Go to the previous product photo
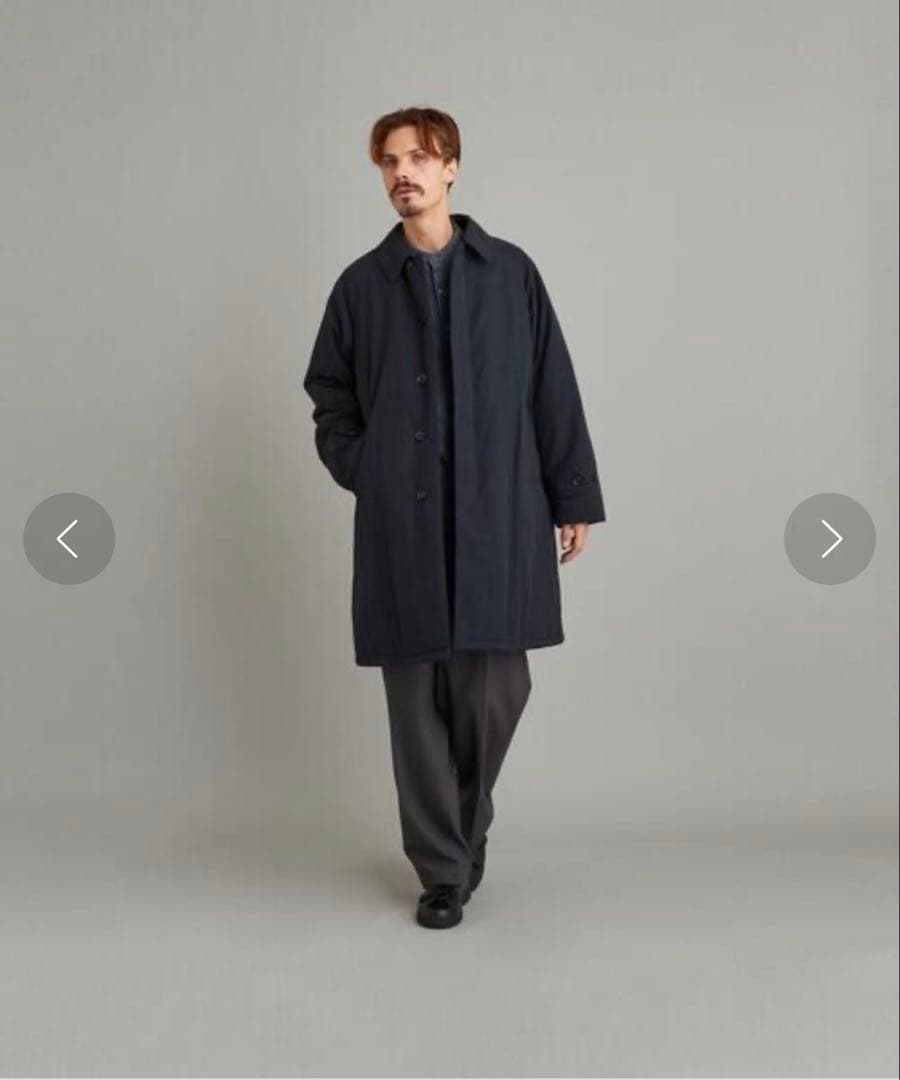The height and width of the screenshot is (1080, 900). pyautogui.click(x=69, y=539)
